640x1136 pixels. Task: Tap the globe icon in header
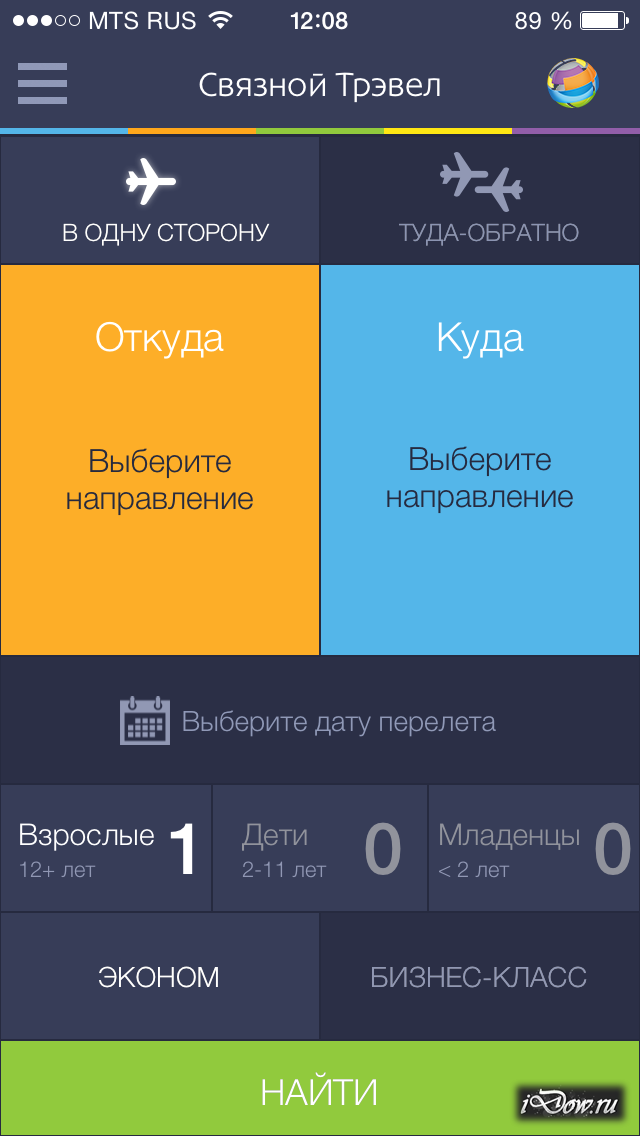coord(572,84)
